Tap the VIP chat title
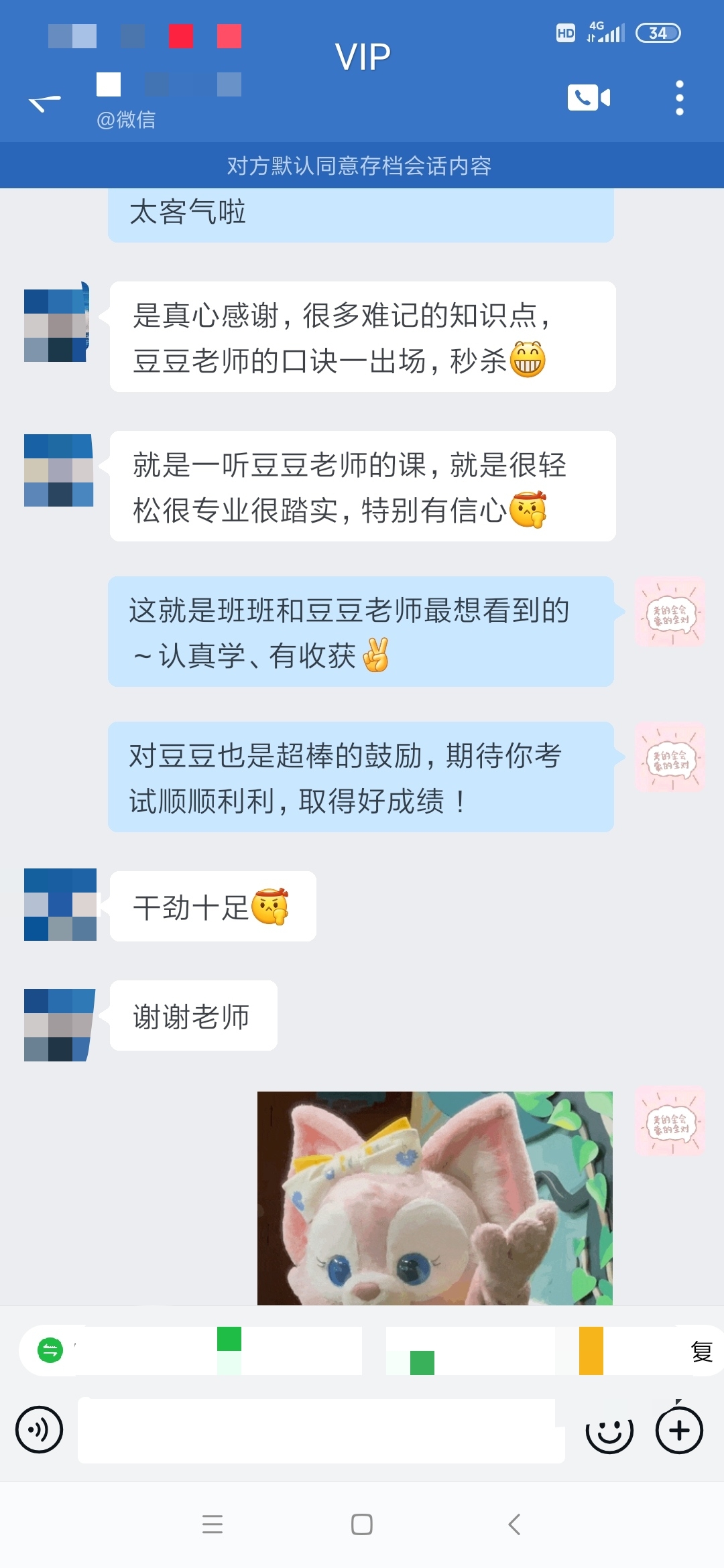The width and height of the screenshot is (724, 1568). (x=362, y=55)
